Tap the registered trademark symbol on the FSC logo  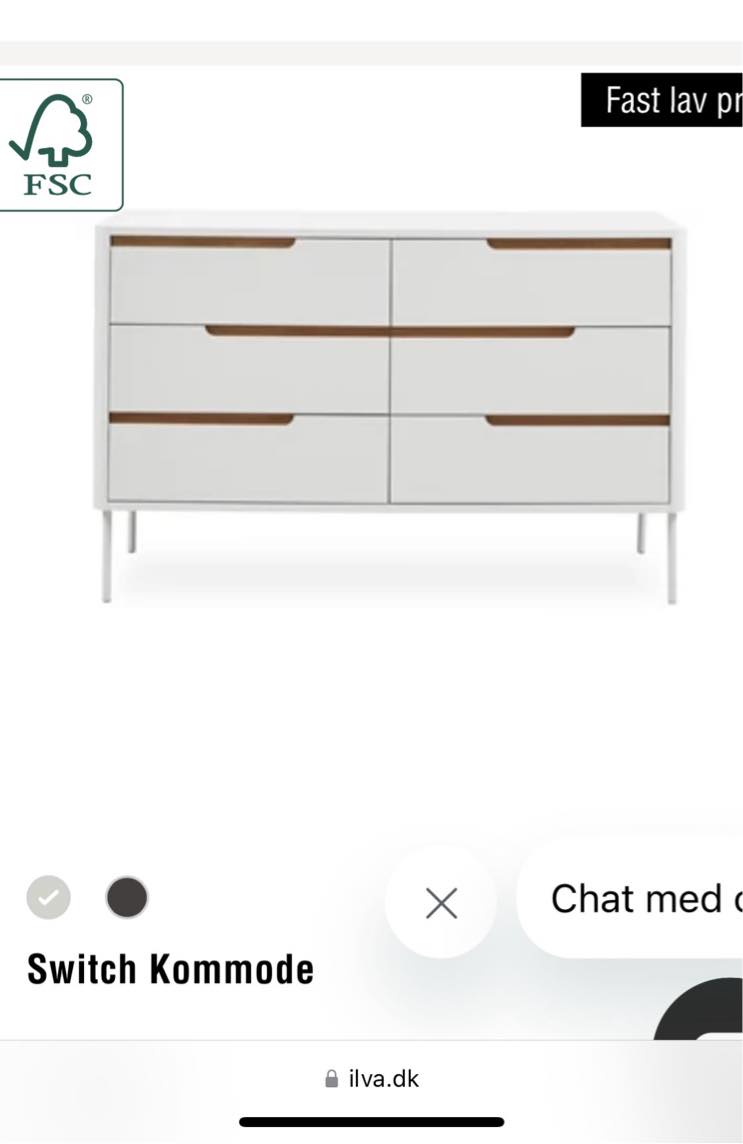(x=89, y=99)
